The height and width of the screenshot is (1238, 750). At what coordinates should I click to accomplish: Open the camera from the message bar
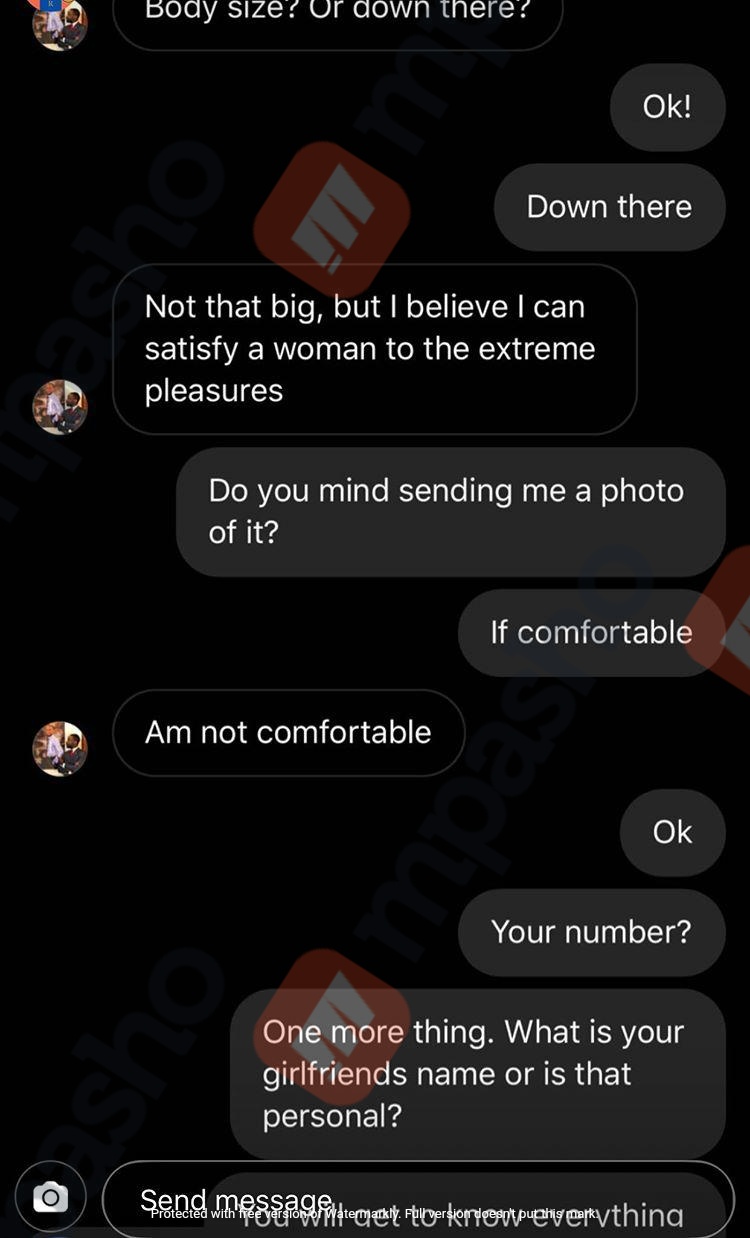(x=50, y=1197)
